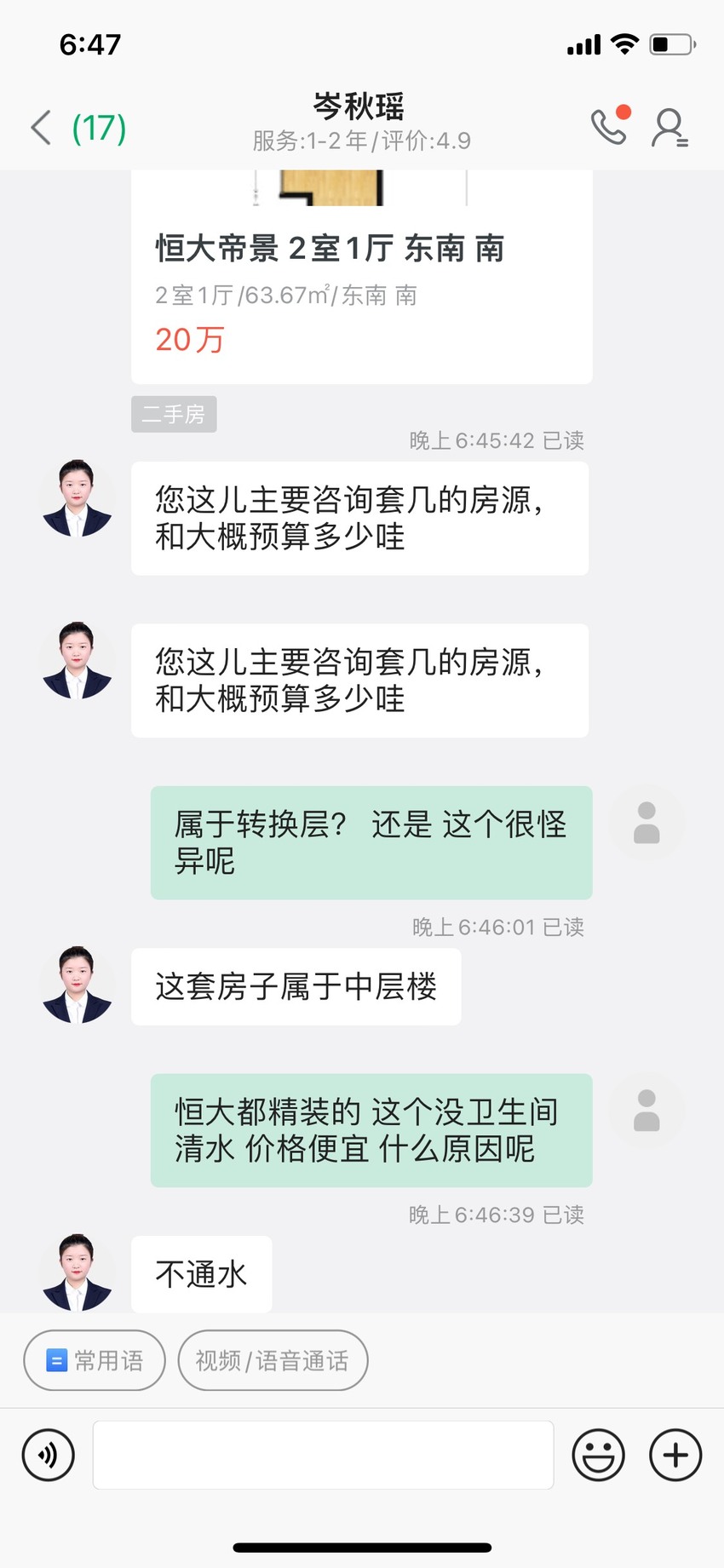Tap the agent avatar beside 不通水
The image size is (724, 1568).
[x=78, y=1272]
